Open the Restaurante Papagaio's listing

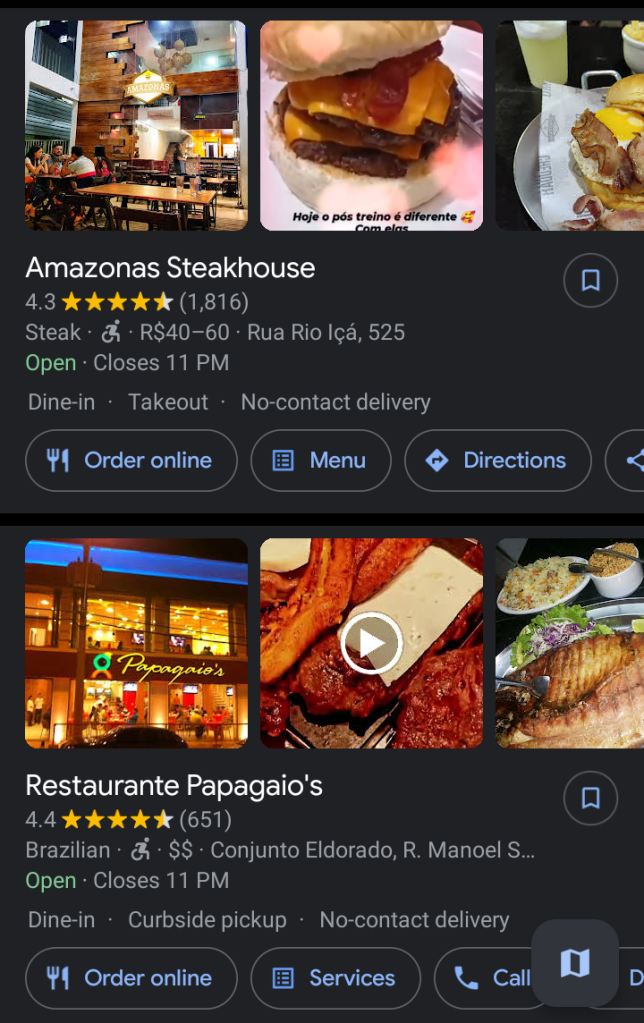tap(174, 786)
